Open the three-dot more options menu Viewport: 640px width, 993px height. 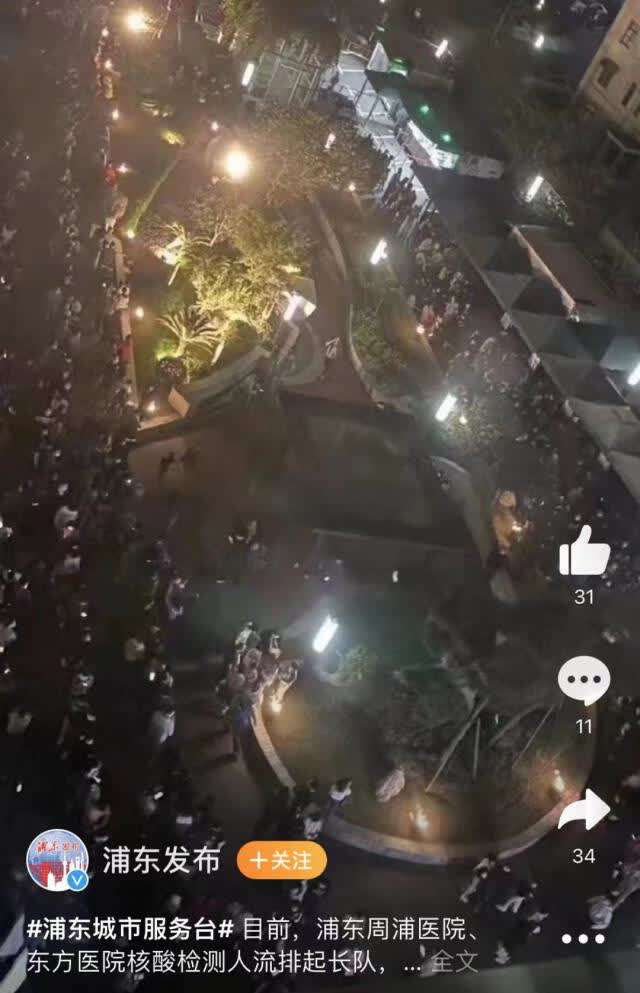point(583,938)
